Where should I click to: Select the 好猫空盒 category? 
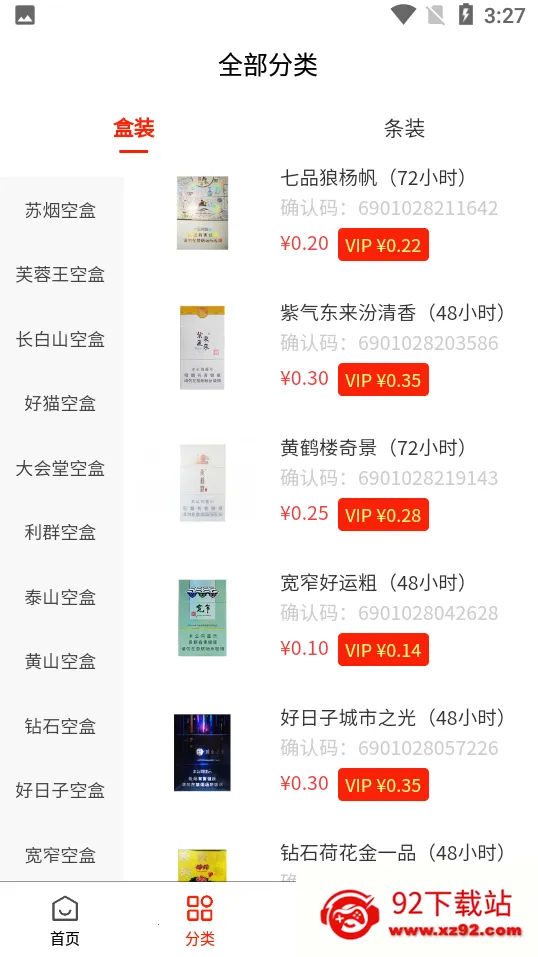click(x=60, y=403)
